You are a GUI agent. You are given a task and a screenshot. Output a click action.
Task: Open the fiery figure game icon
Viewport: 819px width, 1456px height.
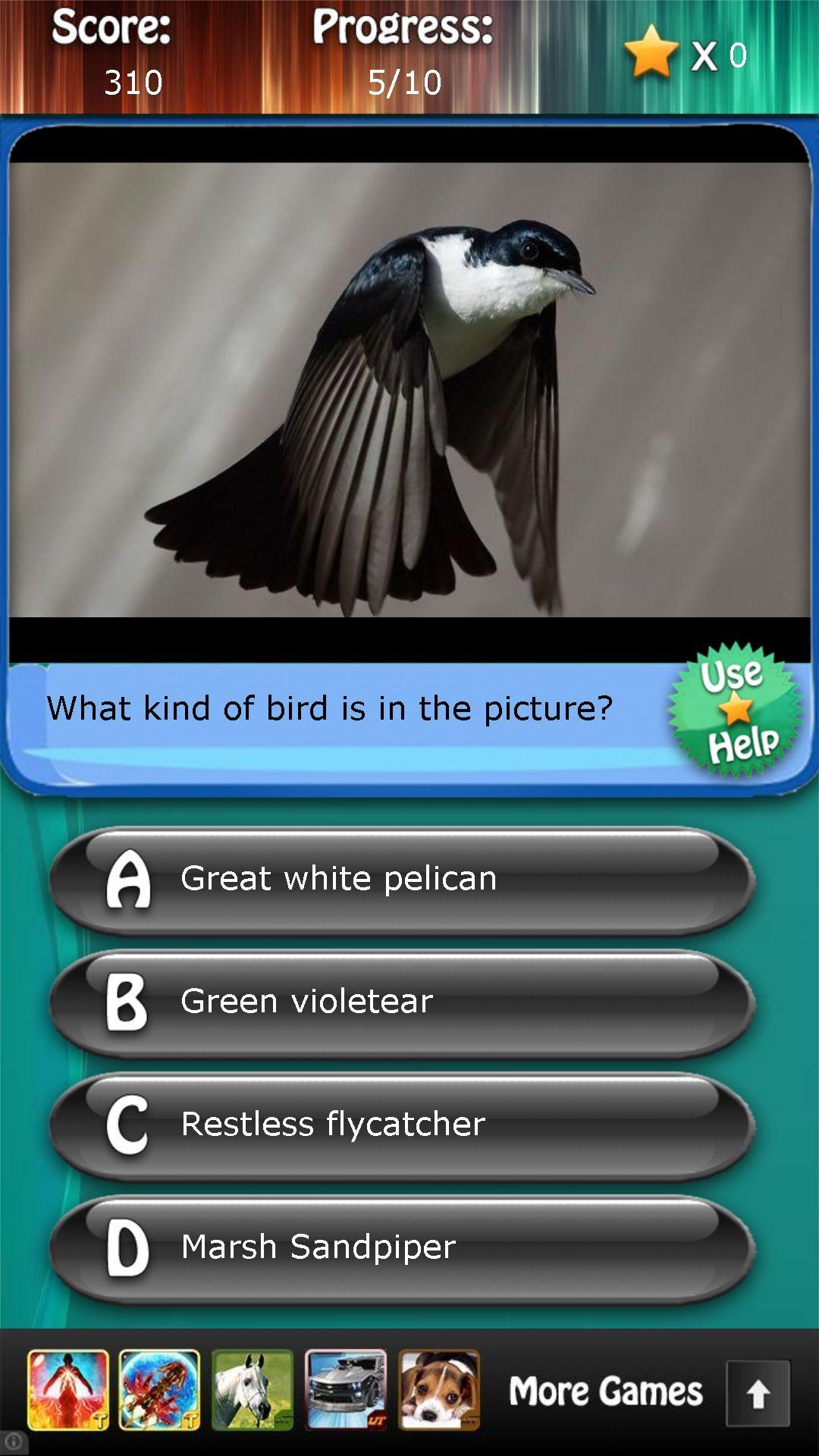[67, 1389]
